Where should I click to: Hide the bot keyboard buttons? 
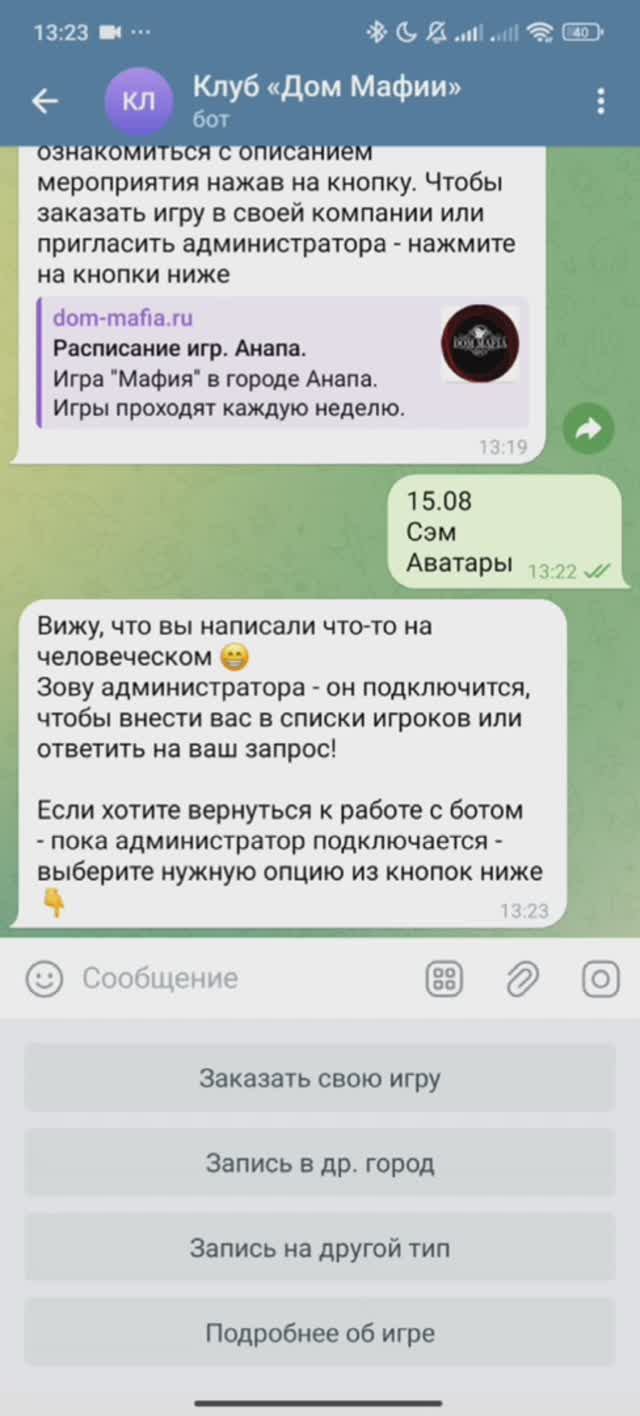tap(444, 979)
